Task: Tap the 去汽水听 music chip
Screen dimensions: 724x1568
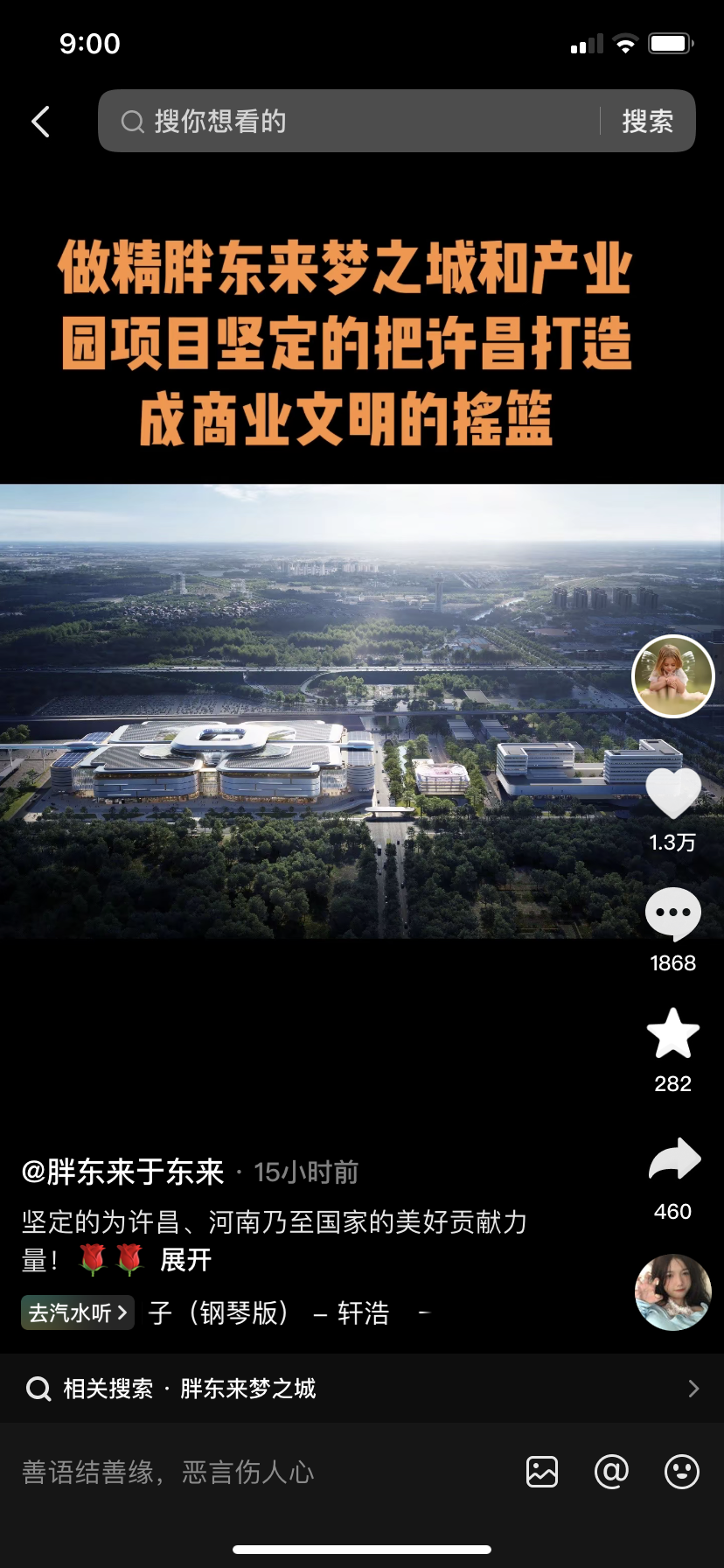Action: (78, 1312)
